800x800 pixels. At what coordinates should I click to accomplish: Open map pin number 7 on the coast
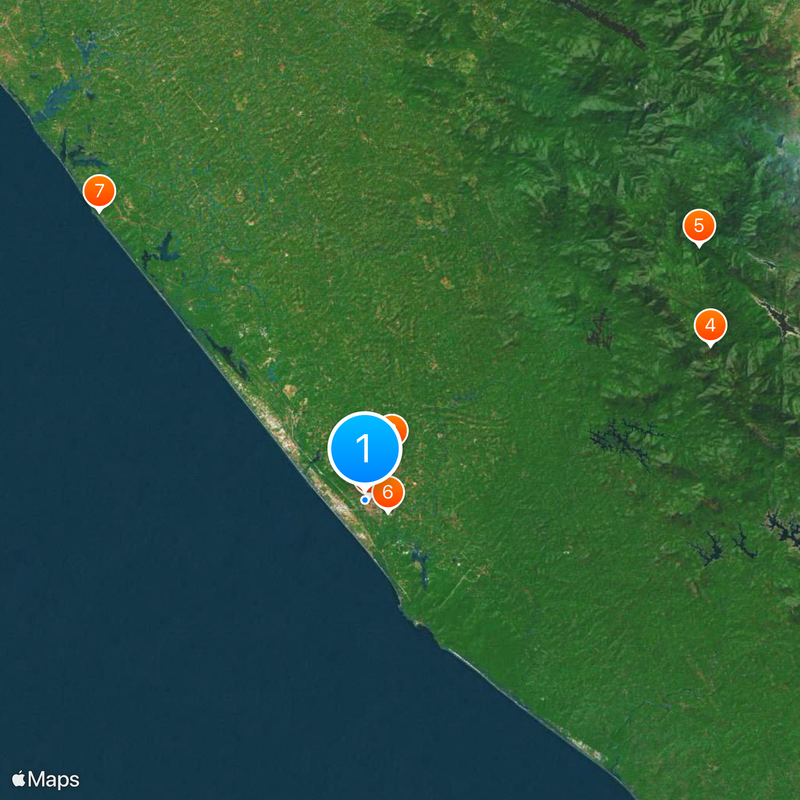pos(99,191)
